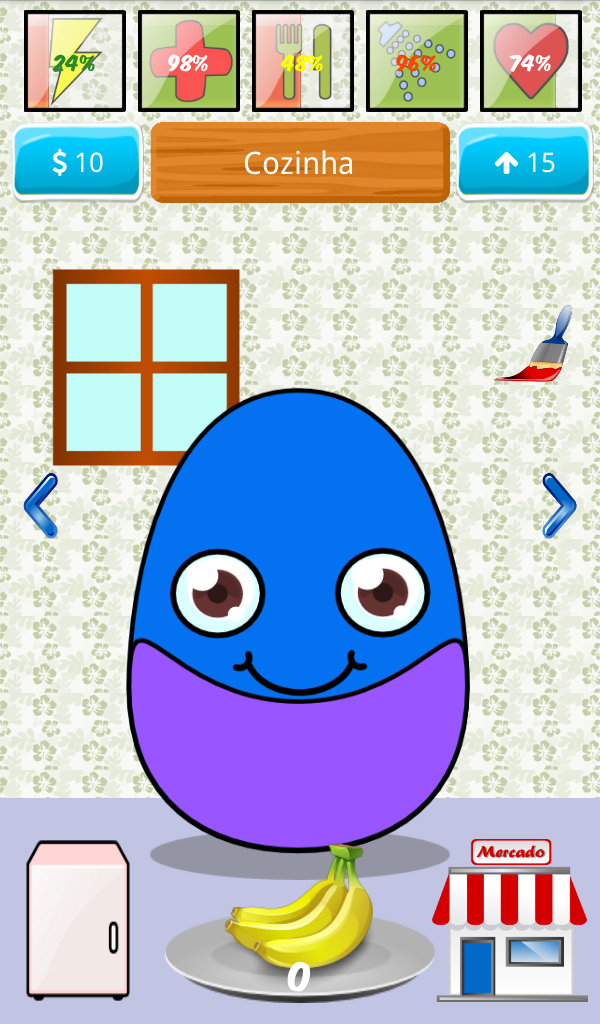The image size is (600, 1024).
Task: Go to the next room
Action: click(558, 506)
